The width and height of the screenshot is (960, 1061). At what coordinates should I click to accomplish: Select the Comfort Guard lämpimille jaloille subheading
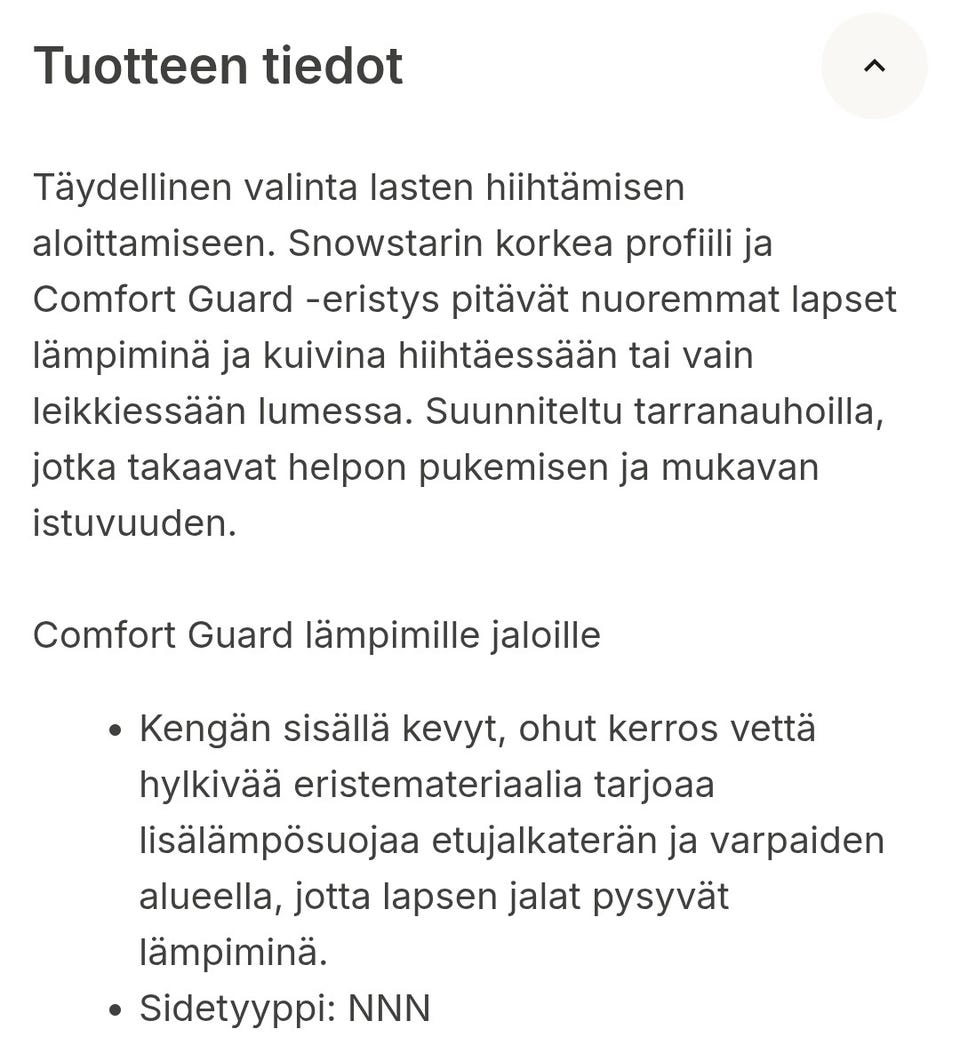(316, 634)
